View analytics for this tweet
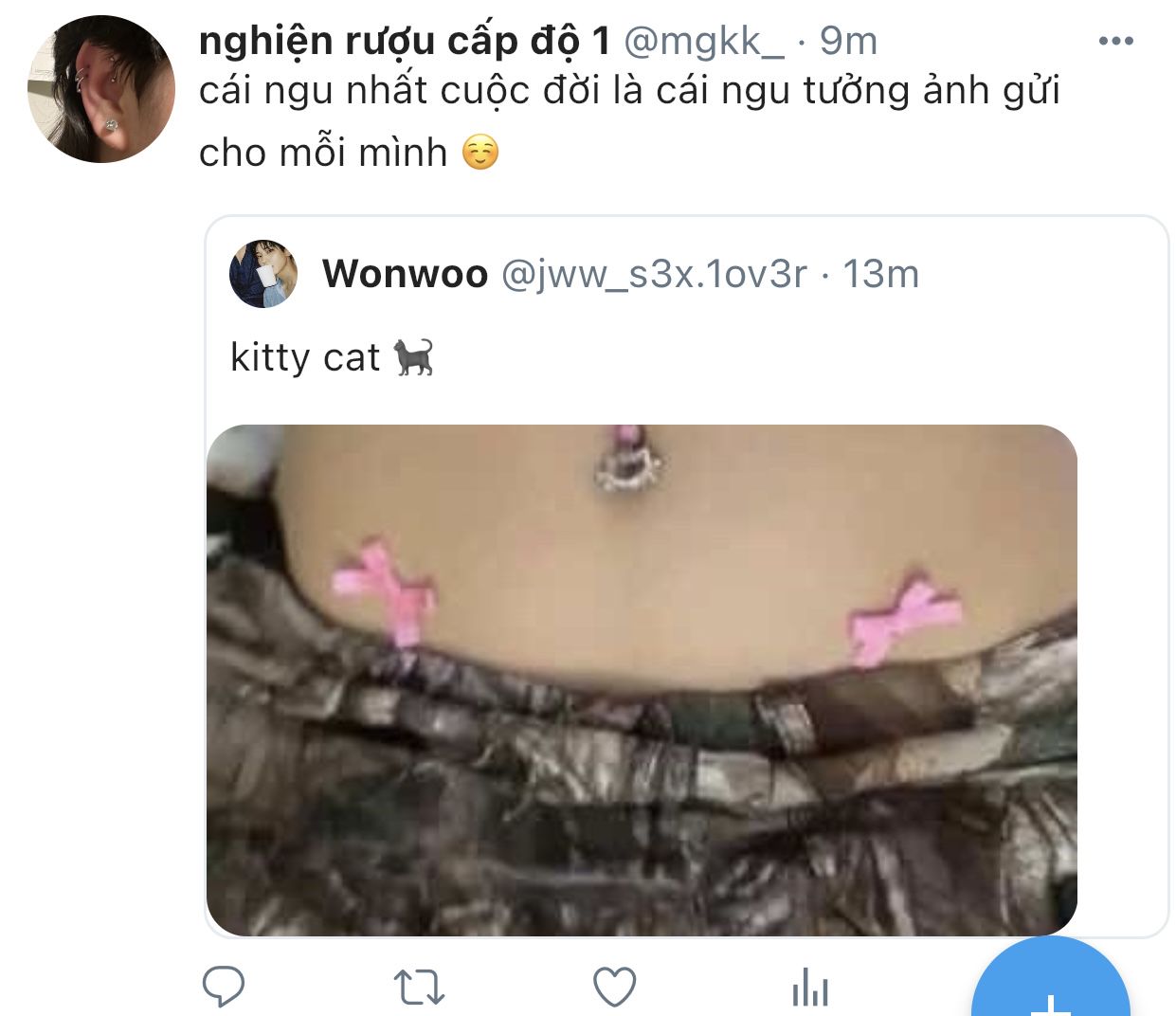The width and height of the screenshot is (1176, 1016). coord(809,988)
